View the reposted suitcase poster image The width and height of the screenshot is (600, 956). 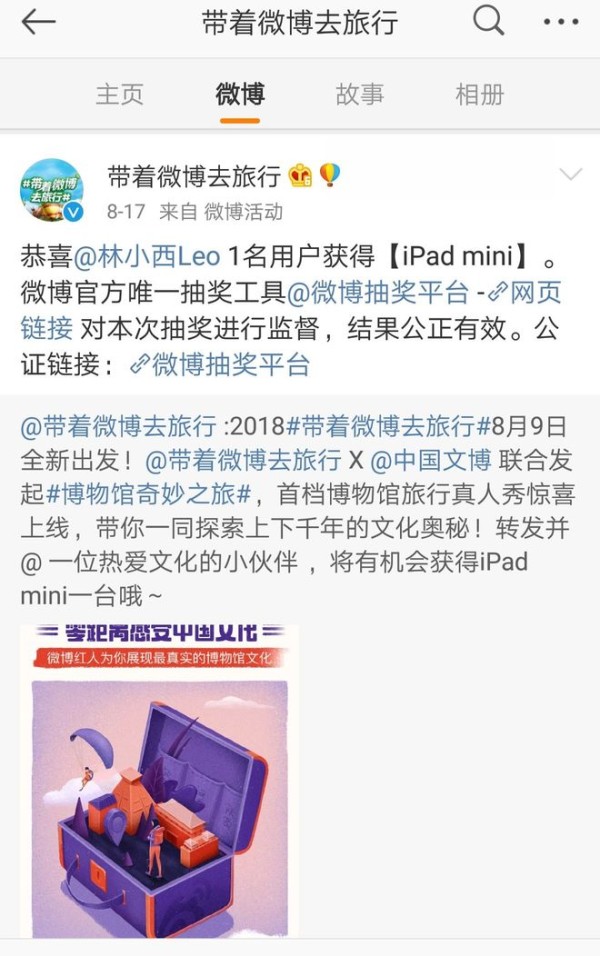point(160,780)
